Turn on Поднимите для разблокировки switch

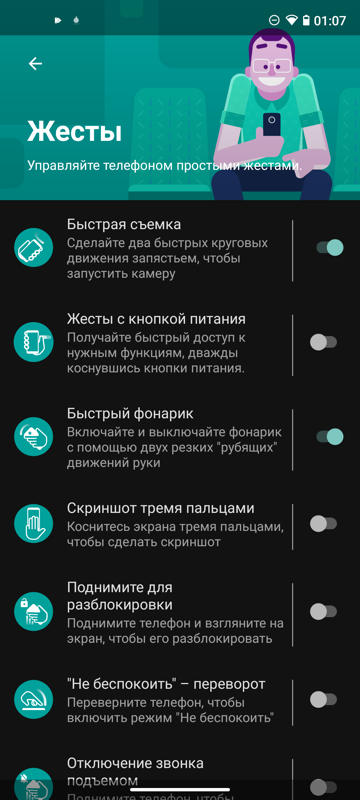pyautogui.click(x=323, y=611)
